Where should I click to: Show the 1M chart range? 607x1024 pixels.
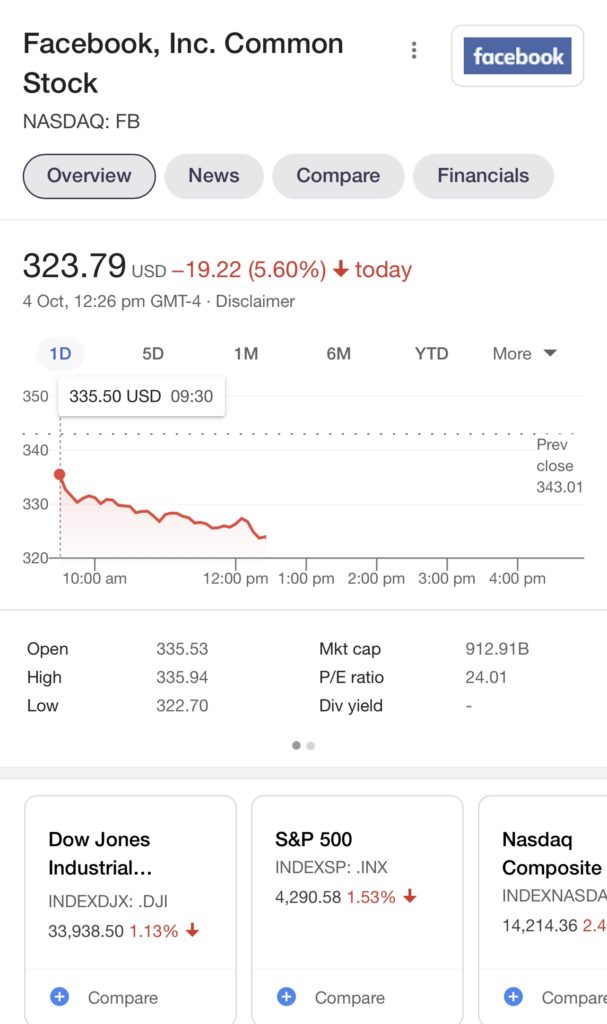point(246,353)
